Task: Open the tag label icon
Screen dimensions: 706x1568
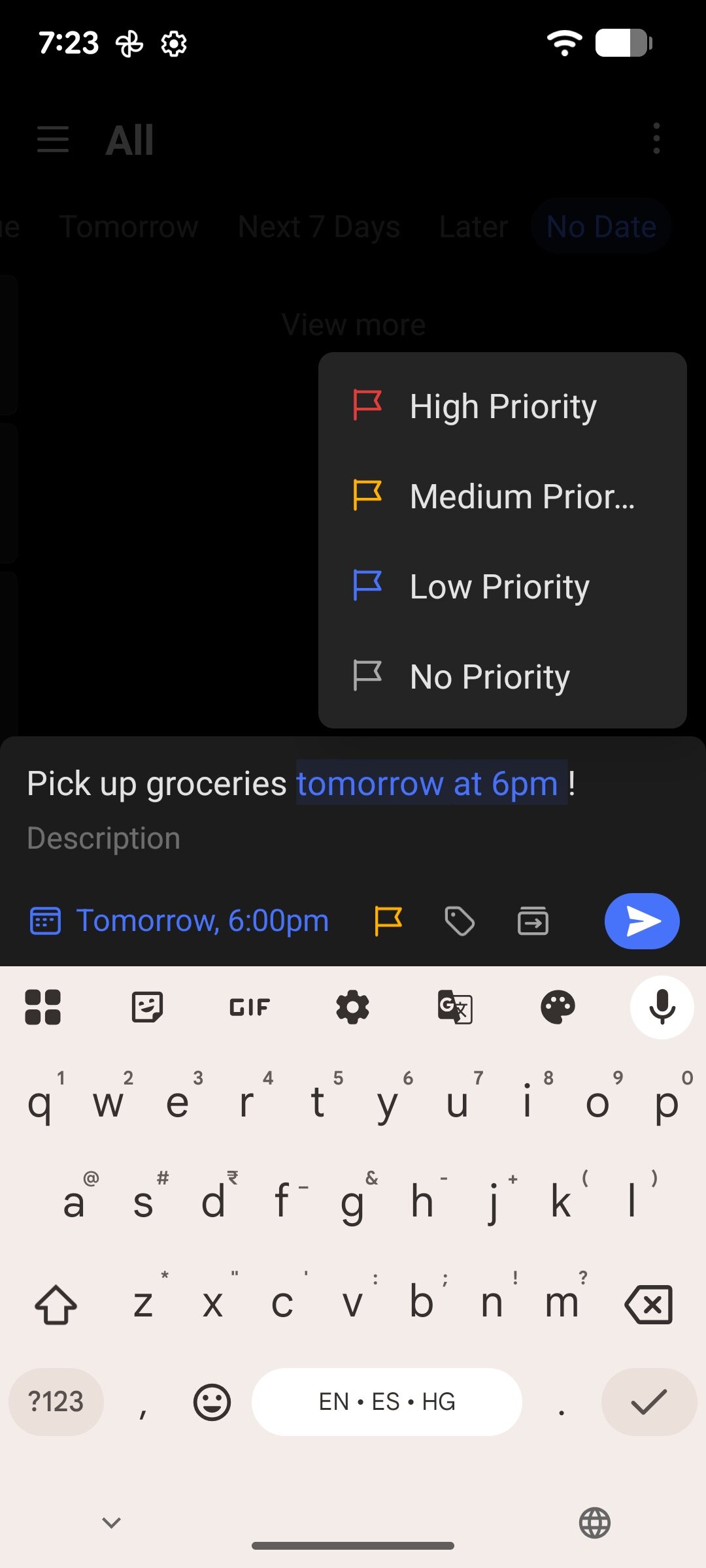Action: pos(460,921)
